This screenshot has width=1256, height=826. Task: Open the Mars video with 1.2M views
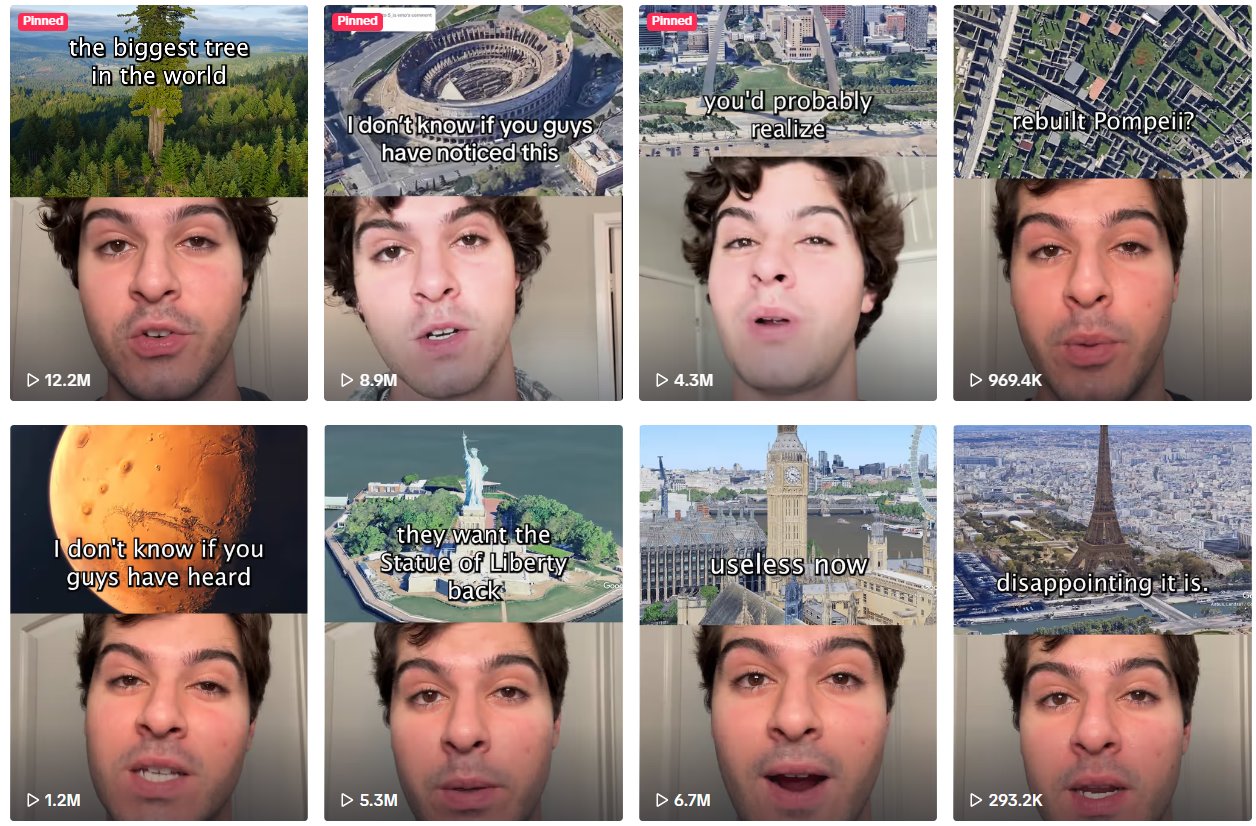(159, 623)
